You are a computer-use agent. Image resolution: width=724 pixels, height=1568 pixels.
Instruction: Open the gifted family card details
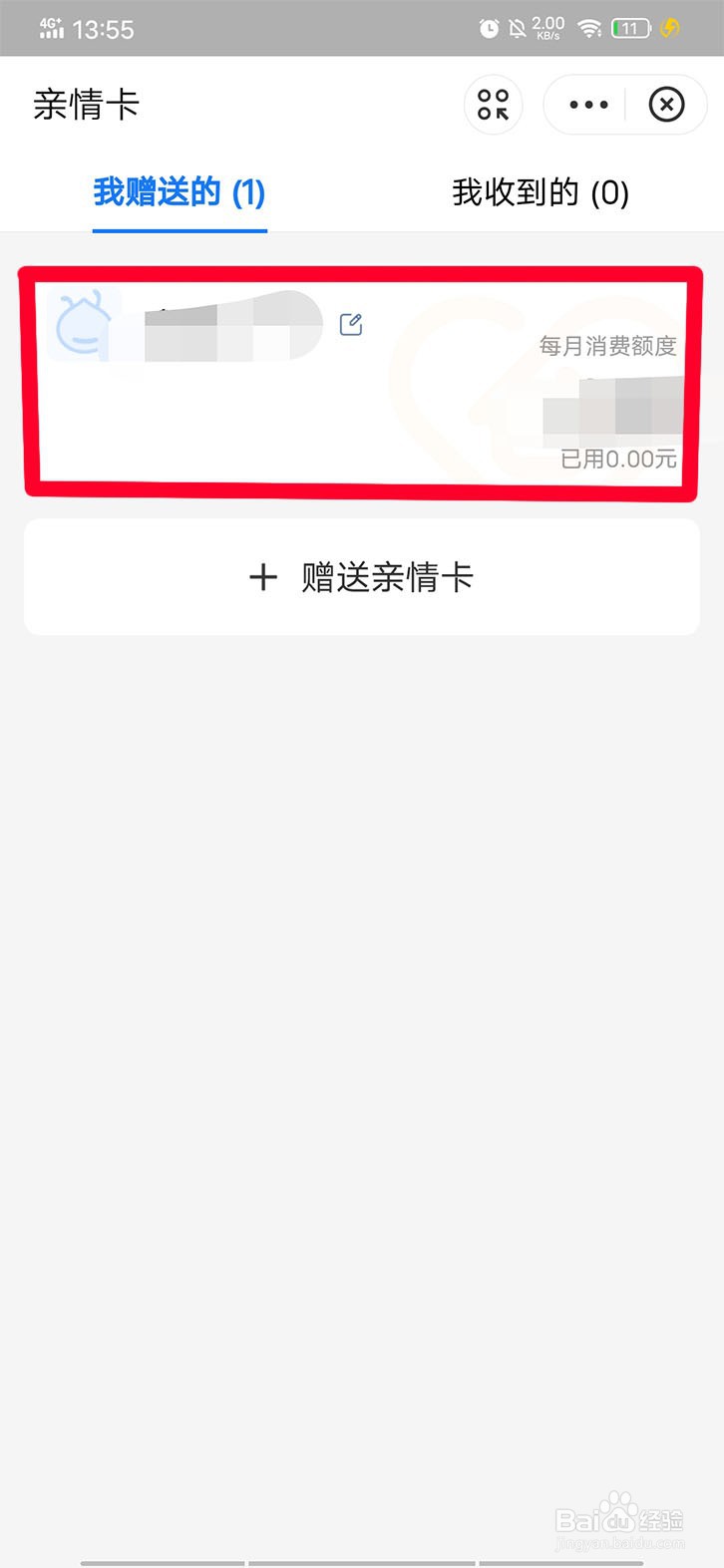pyautogui.click(x=362, y=382)
